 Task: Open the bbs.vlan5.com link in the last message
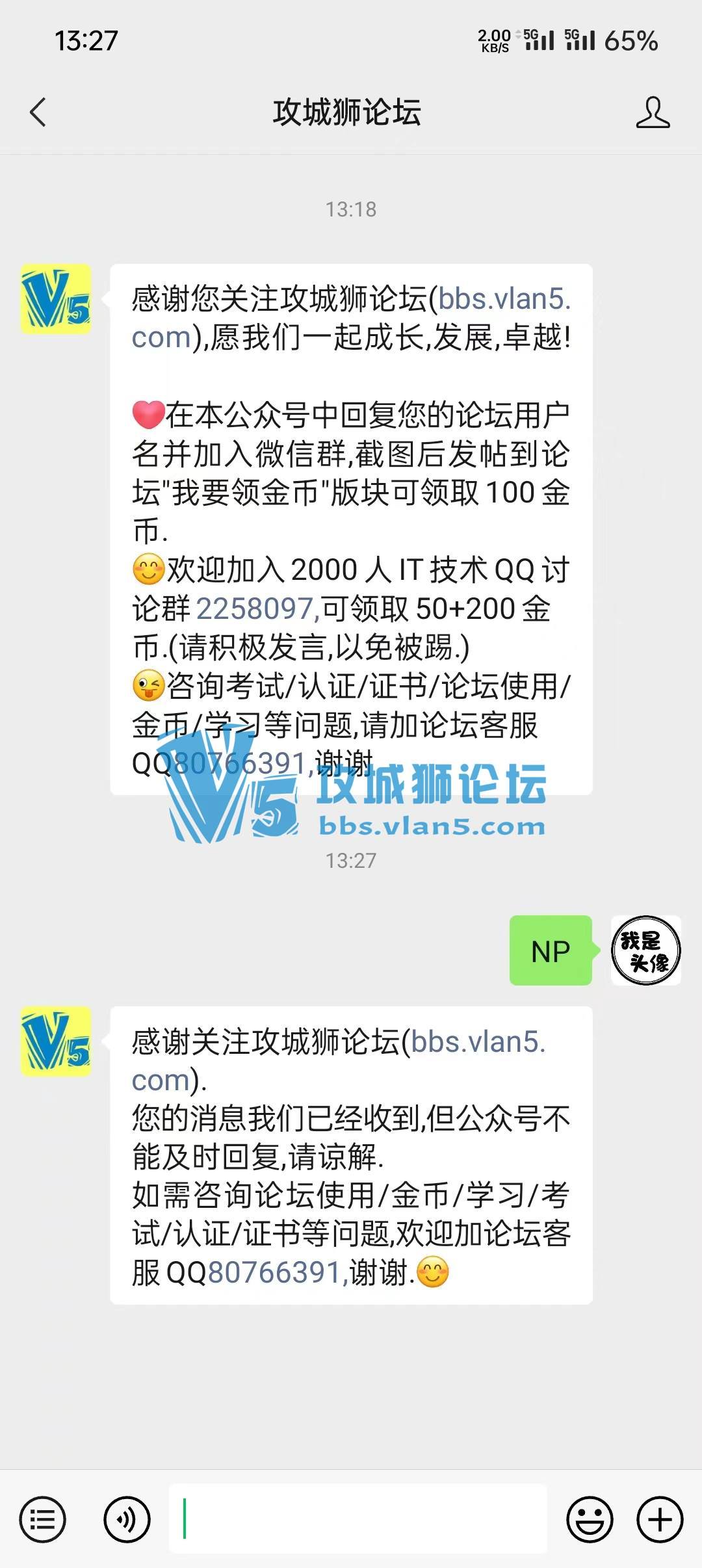(x=477, y=1042)
